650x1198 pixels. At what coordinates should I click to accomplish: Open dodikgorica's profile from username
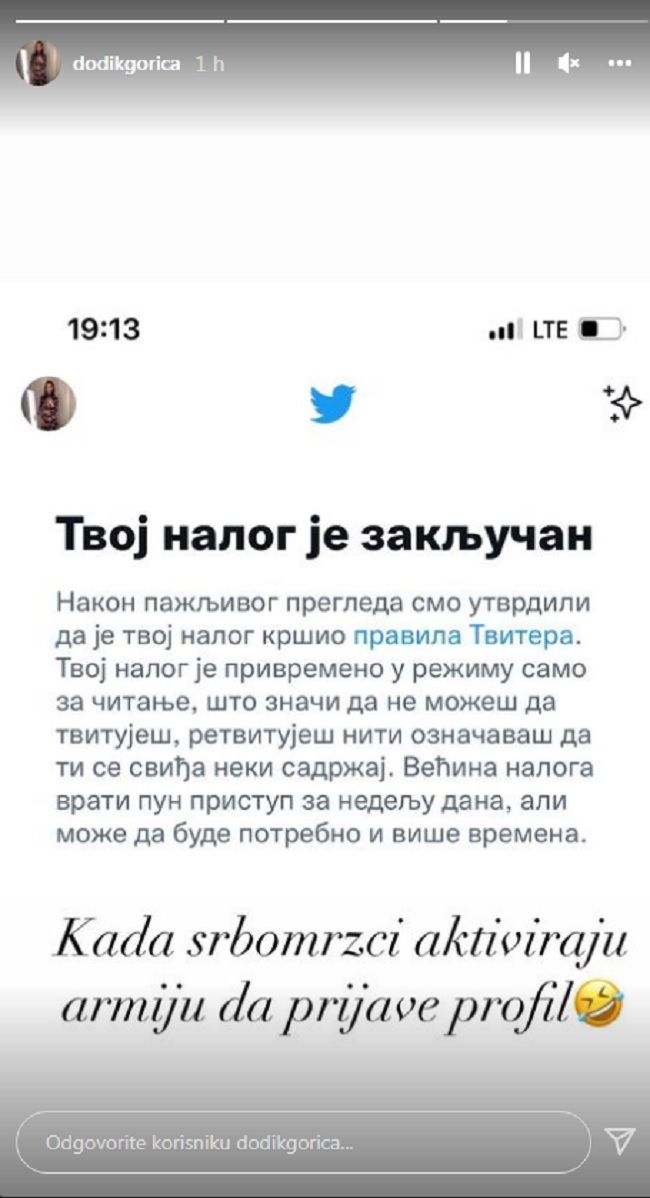(x=127, y=64)
